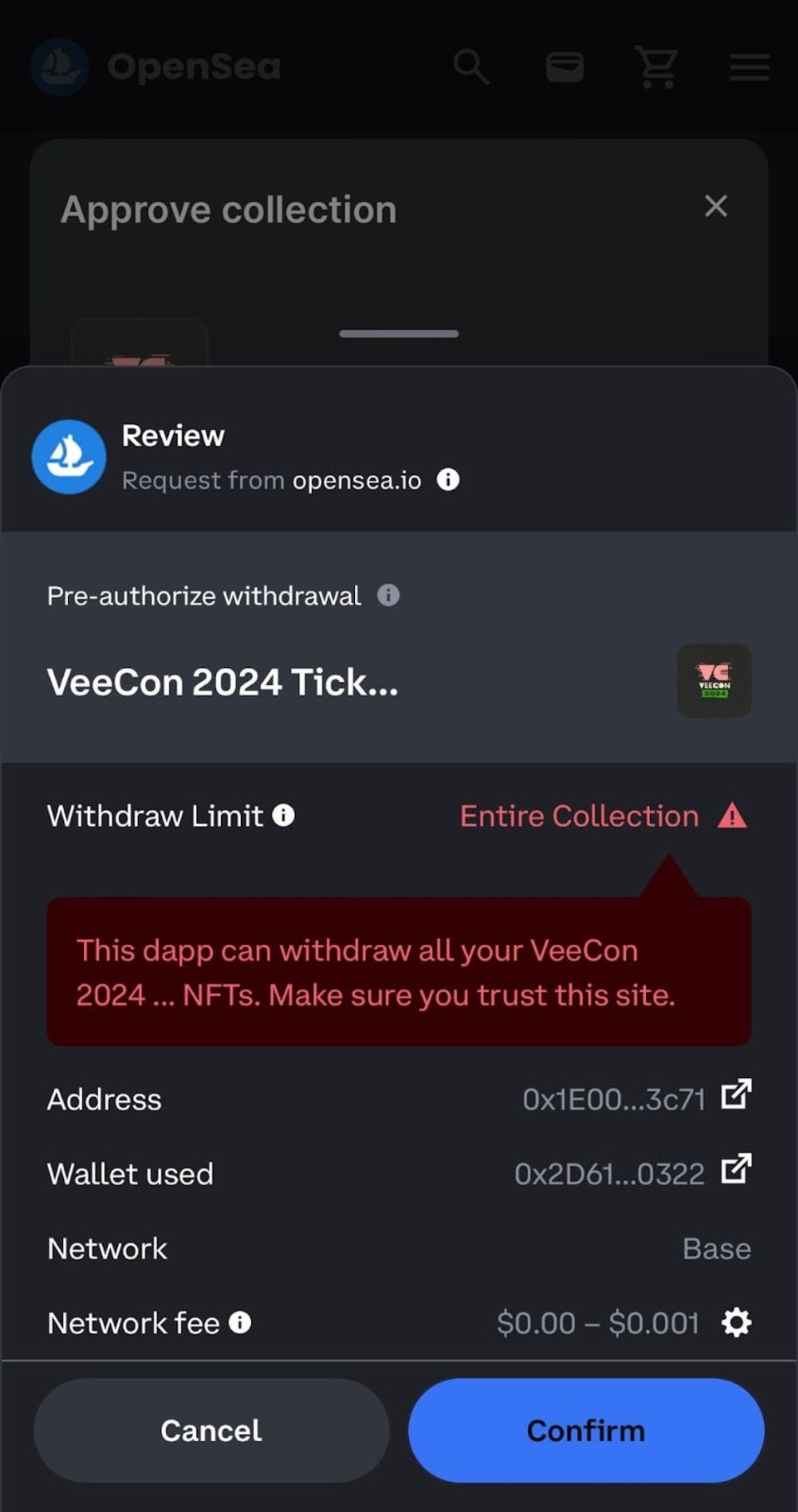View Address 0x1E00...3c71 in explorer
Screen dimensions: 798x1512
(x=736, y=1095)
